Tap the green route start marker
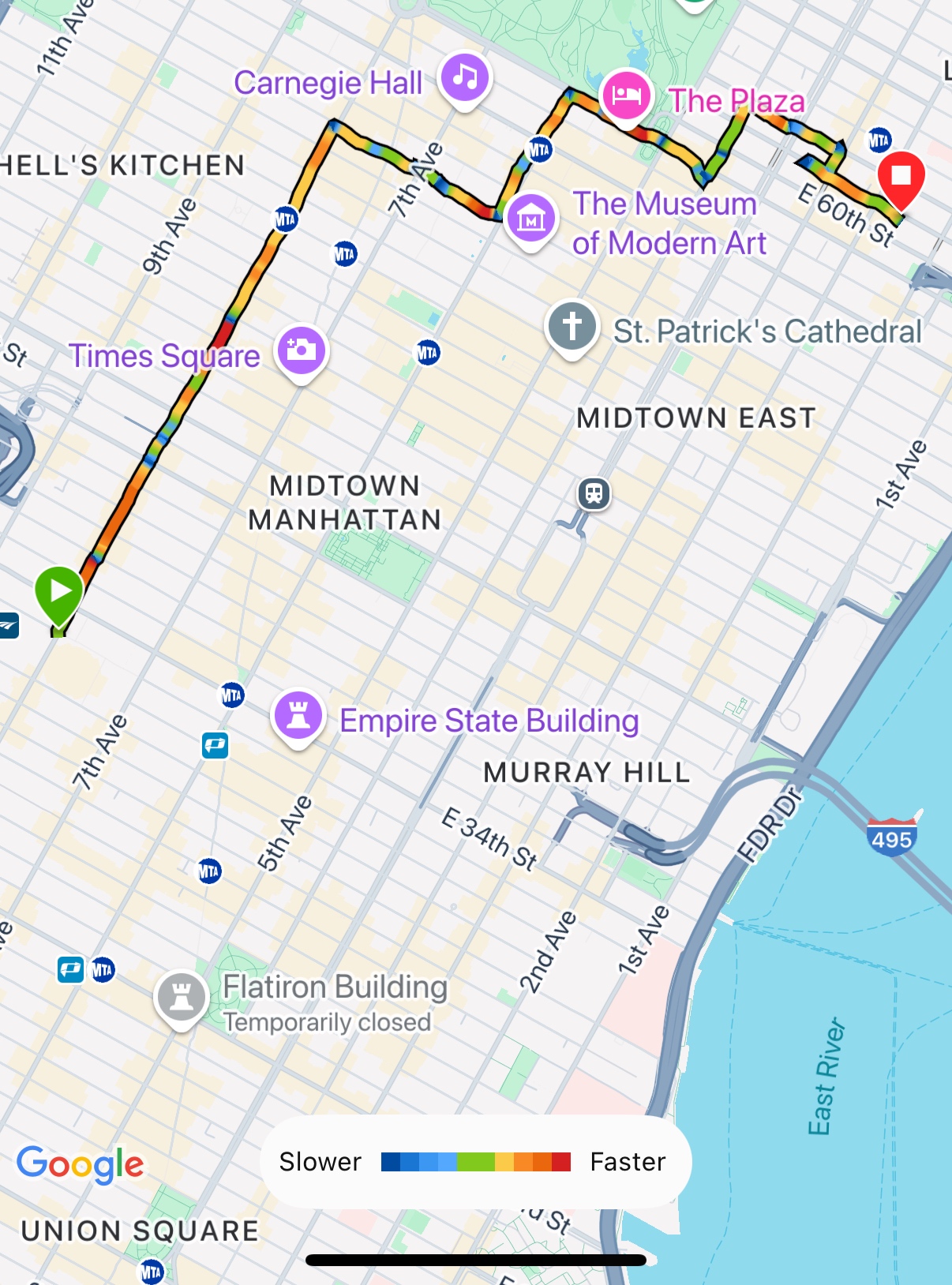Screen dimensions: 952x1285 [59, 593]
